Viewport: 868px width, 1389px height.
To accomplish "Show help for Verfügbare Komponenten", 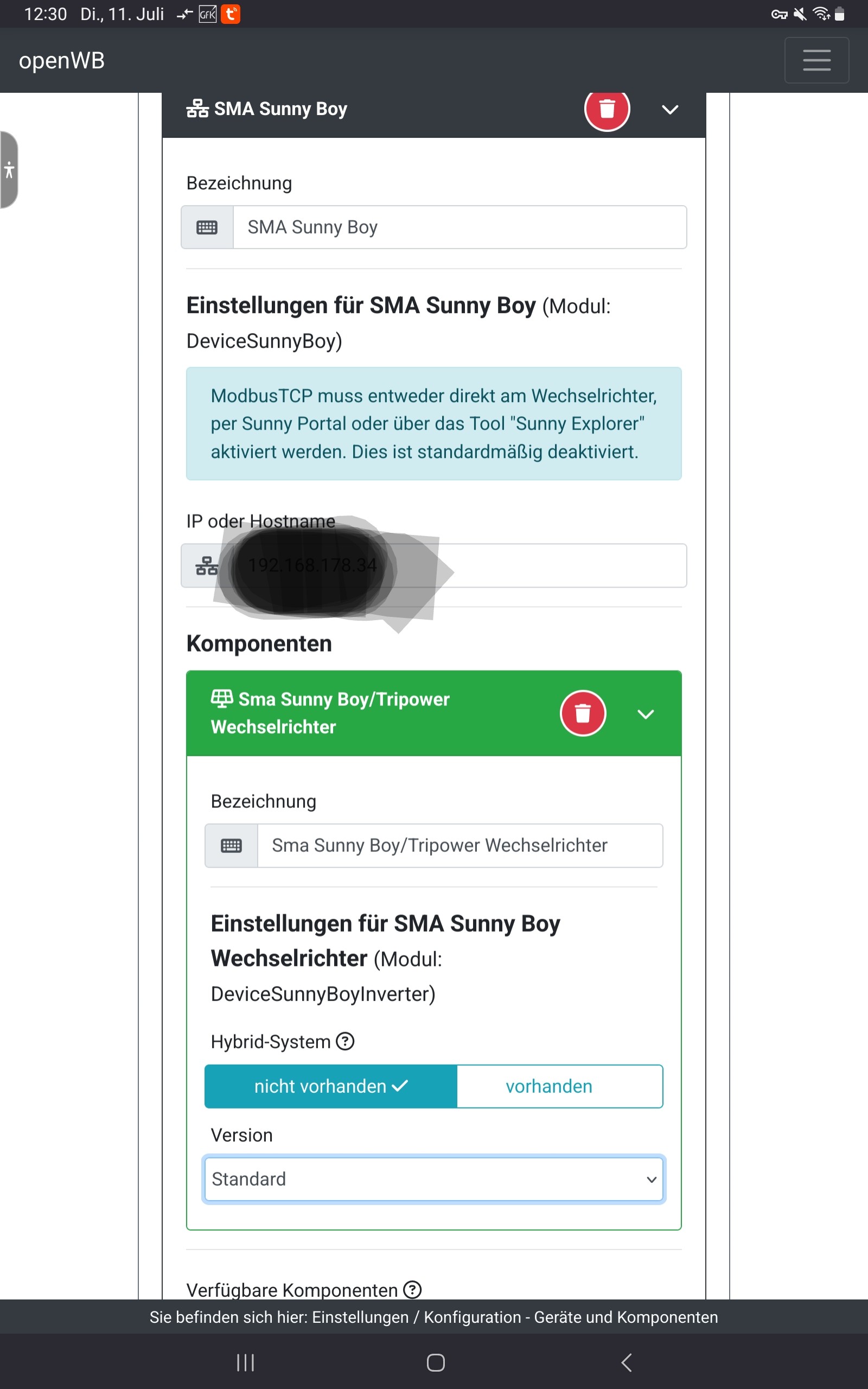I will coord(412,1290).
